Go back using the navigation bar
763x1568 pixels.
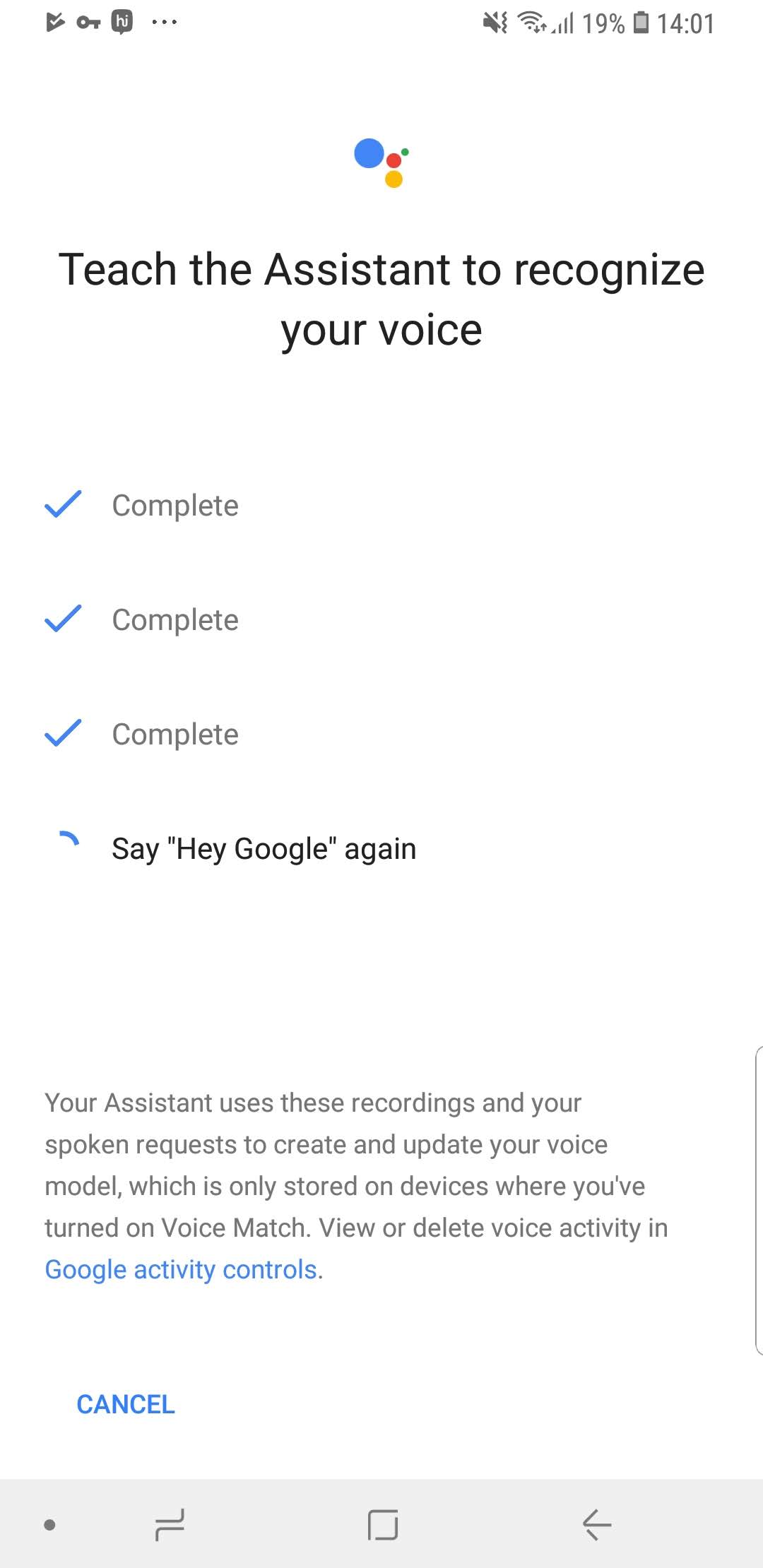click(597, 1524)
